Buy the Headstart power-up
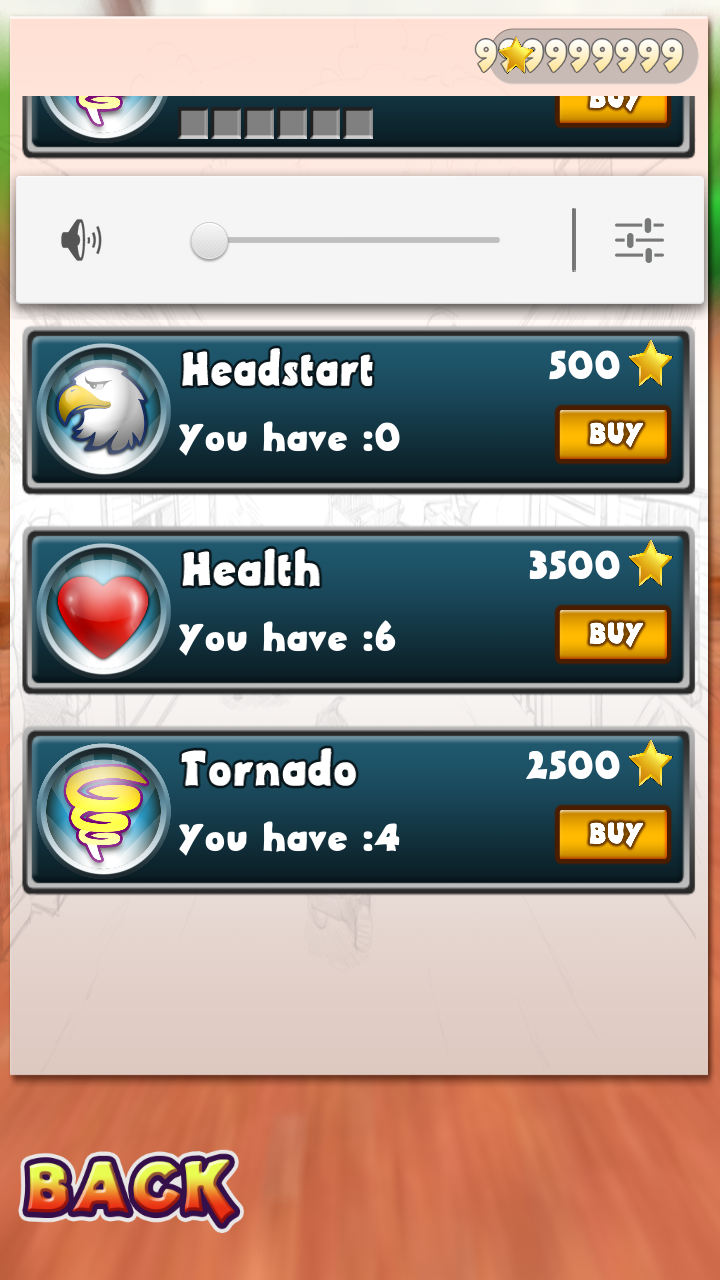720x1280 pixels. coord(612,434)
